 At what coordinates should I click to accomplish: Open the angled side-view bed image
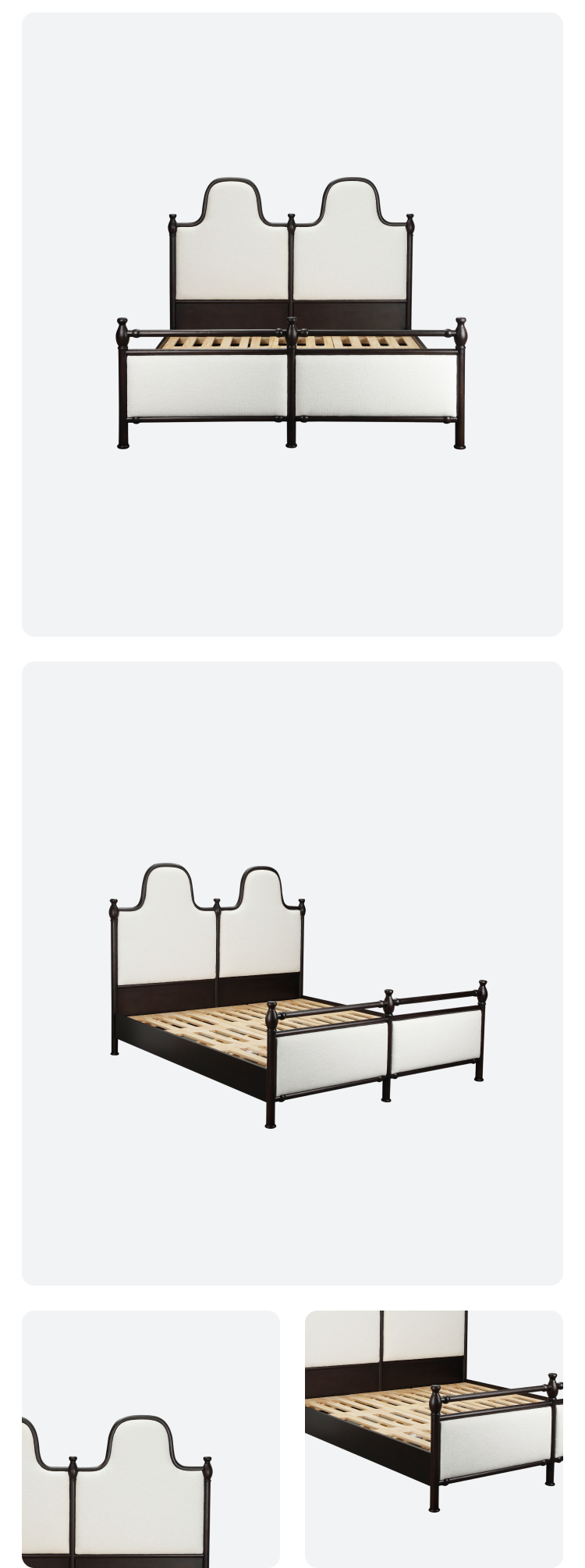click(292, 973)
